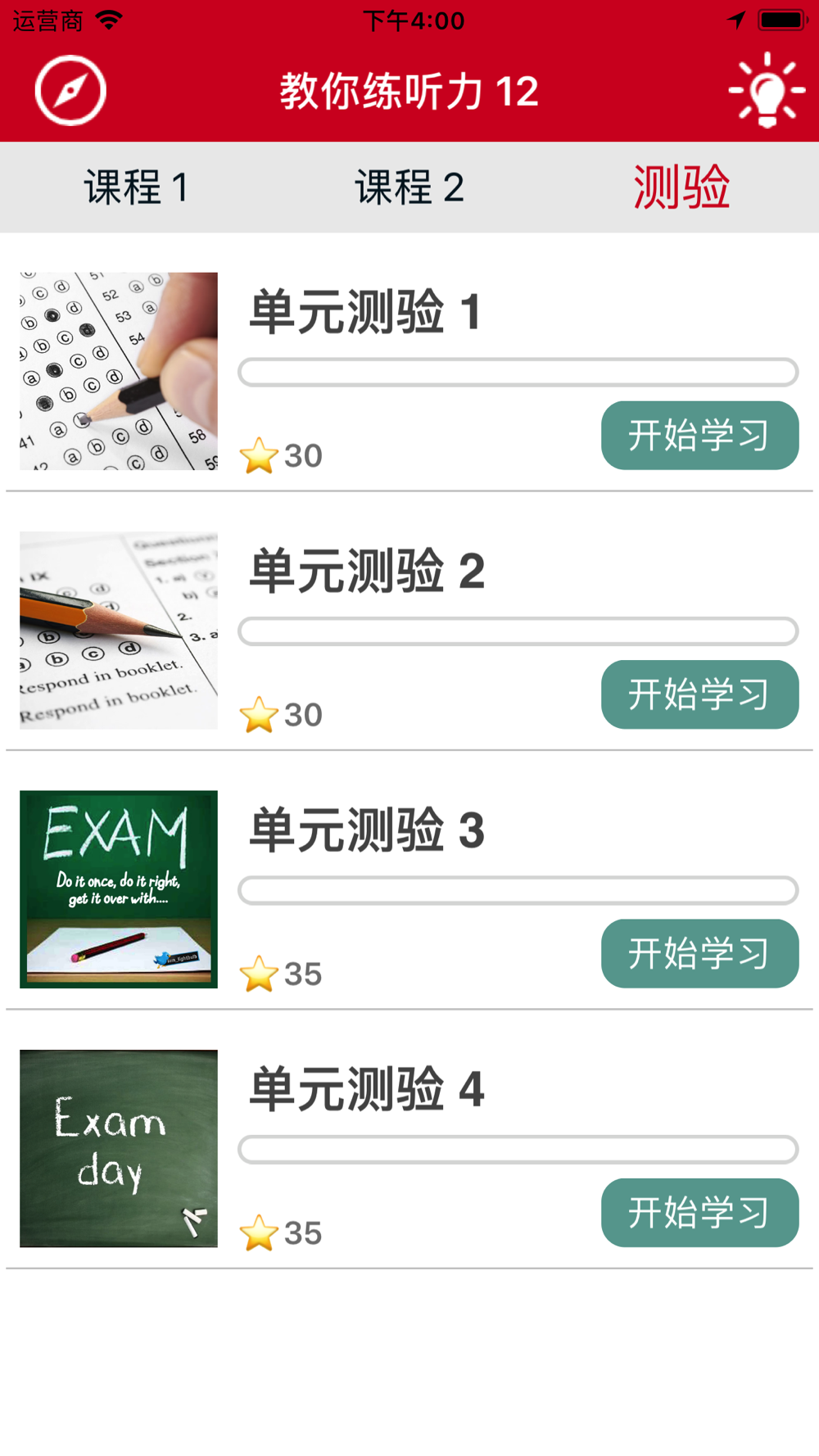This screenshot has height=1456, width=819.
Task: Start 单元测验 4 with 开始学习
Action: (699, 1213)
